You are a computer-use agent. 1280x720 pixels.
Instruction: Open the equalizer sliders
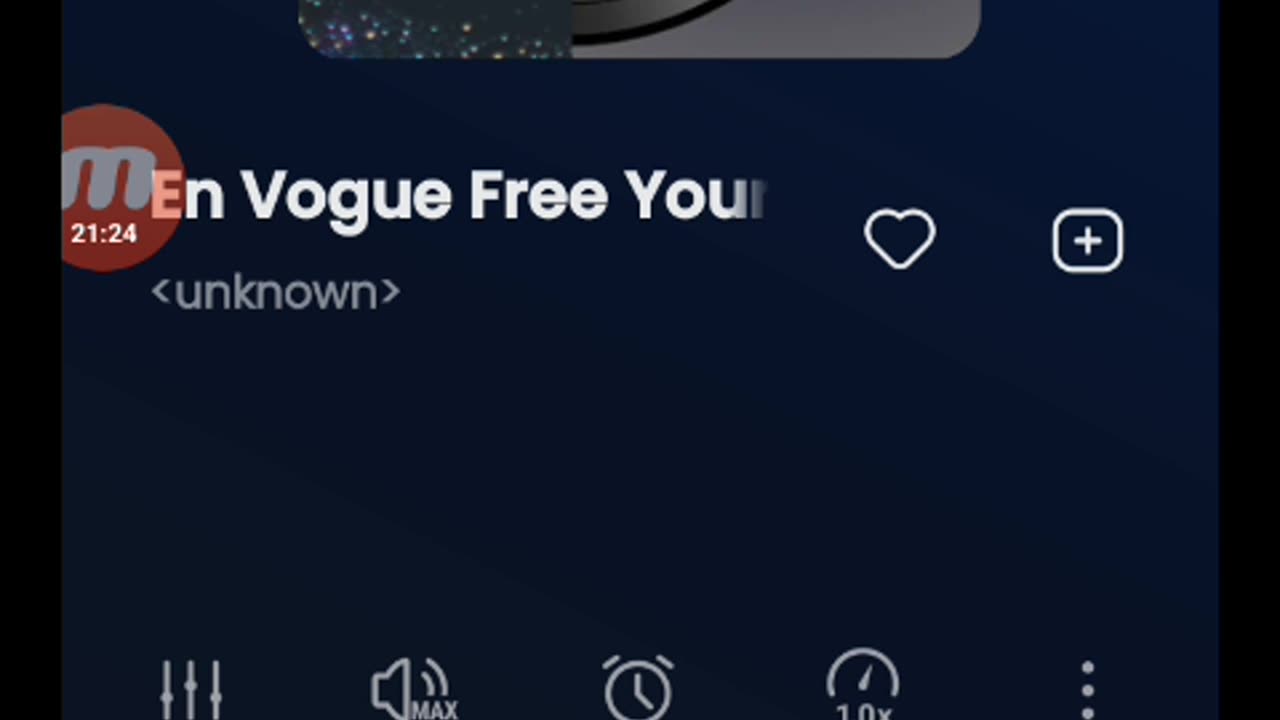tap(191, 690)
